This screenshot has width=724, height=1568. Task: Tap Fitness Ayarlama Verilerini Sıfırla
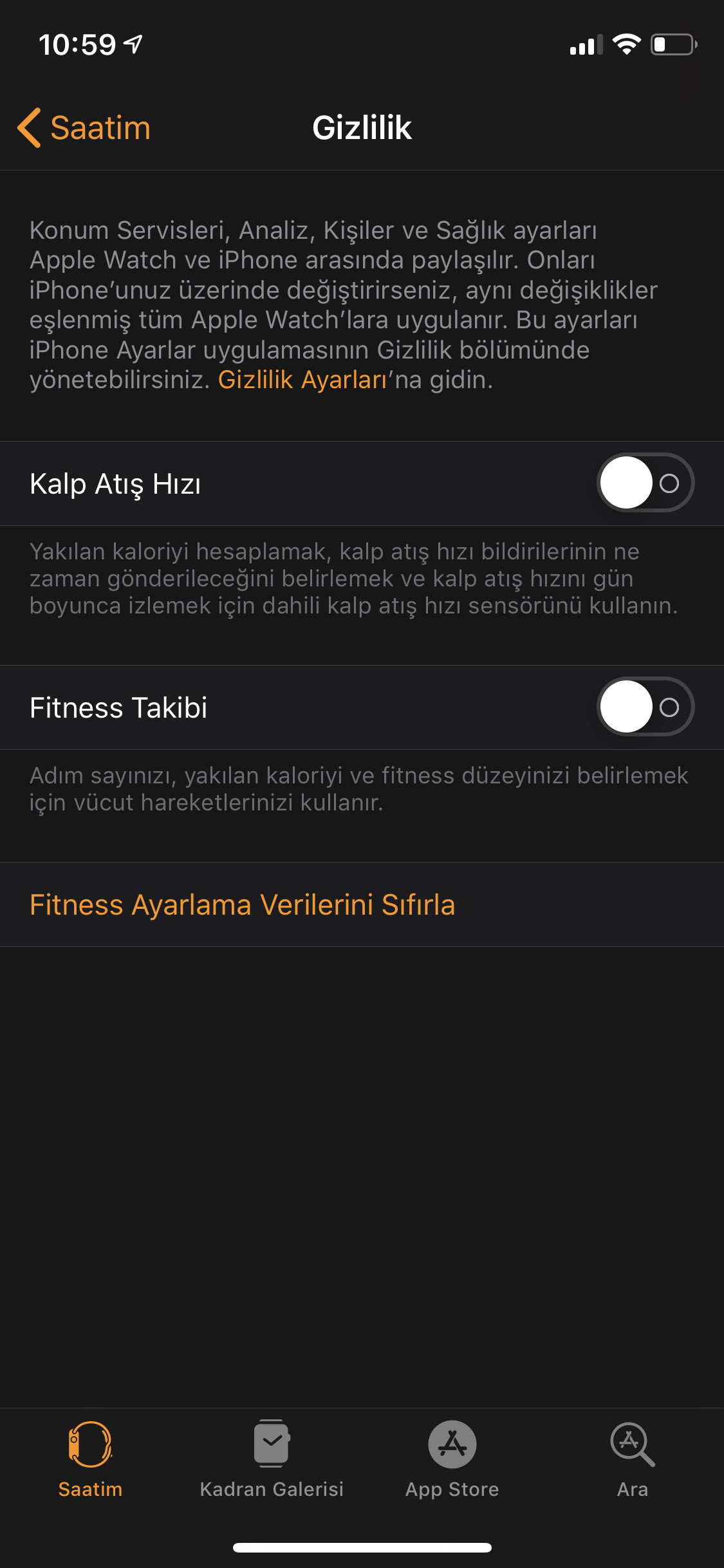point(242,904)
